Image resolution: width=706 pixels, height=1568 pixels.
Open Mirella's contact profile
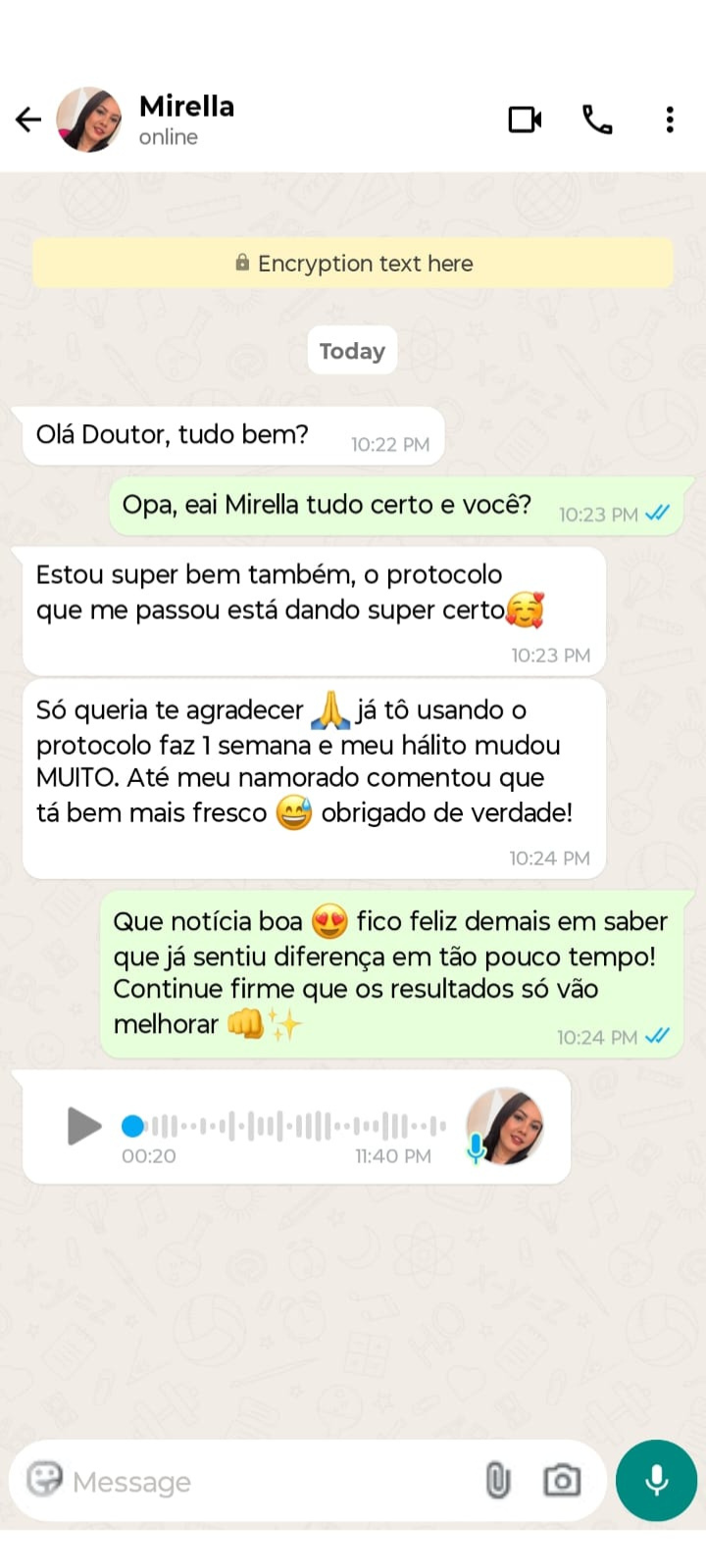[186, 119]
